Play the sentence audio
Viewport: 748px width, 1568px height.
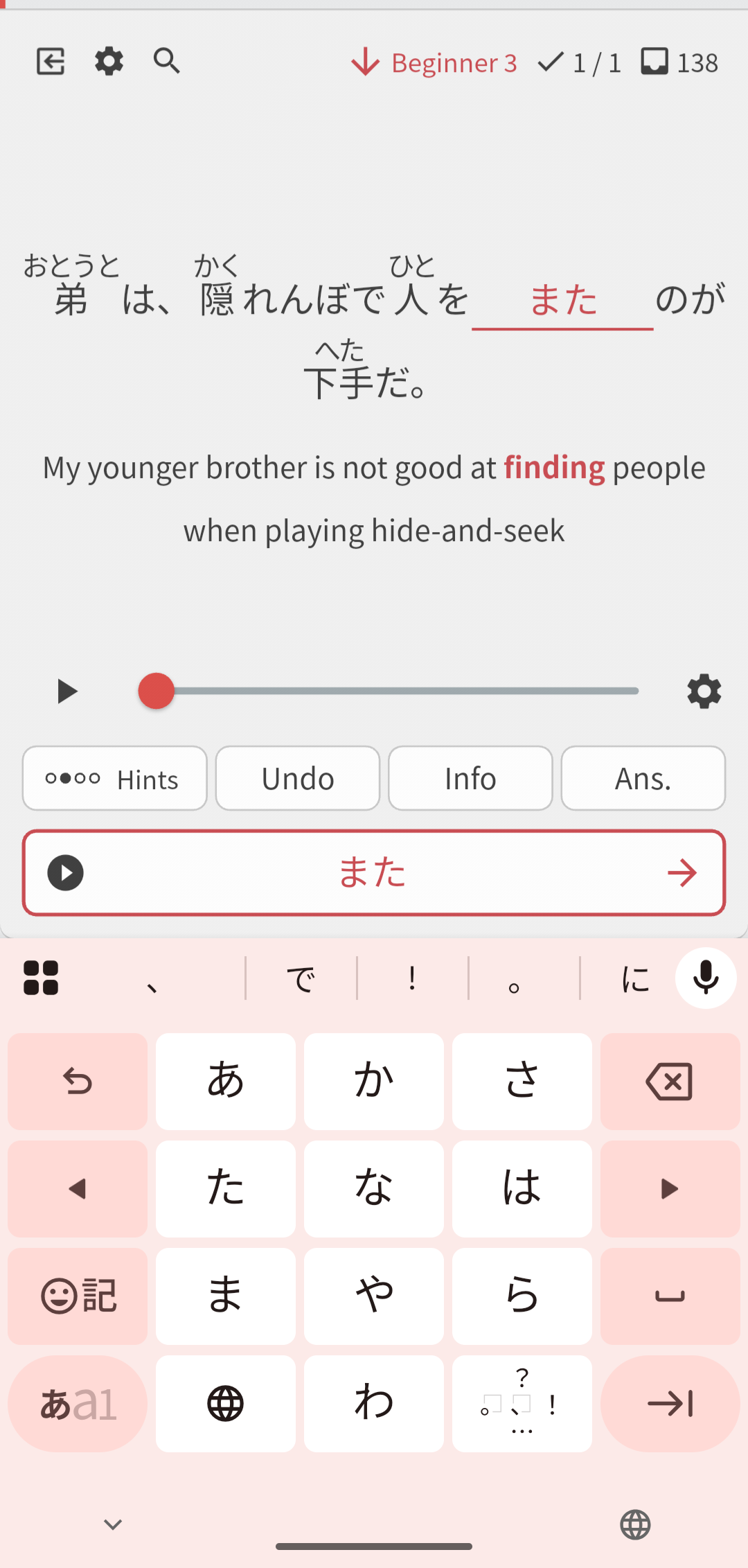tap(66, 691)
